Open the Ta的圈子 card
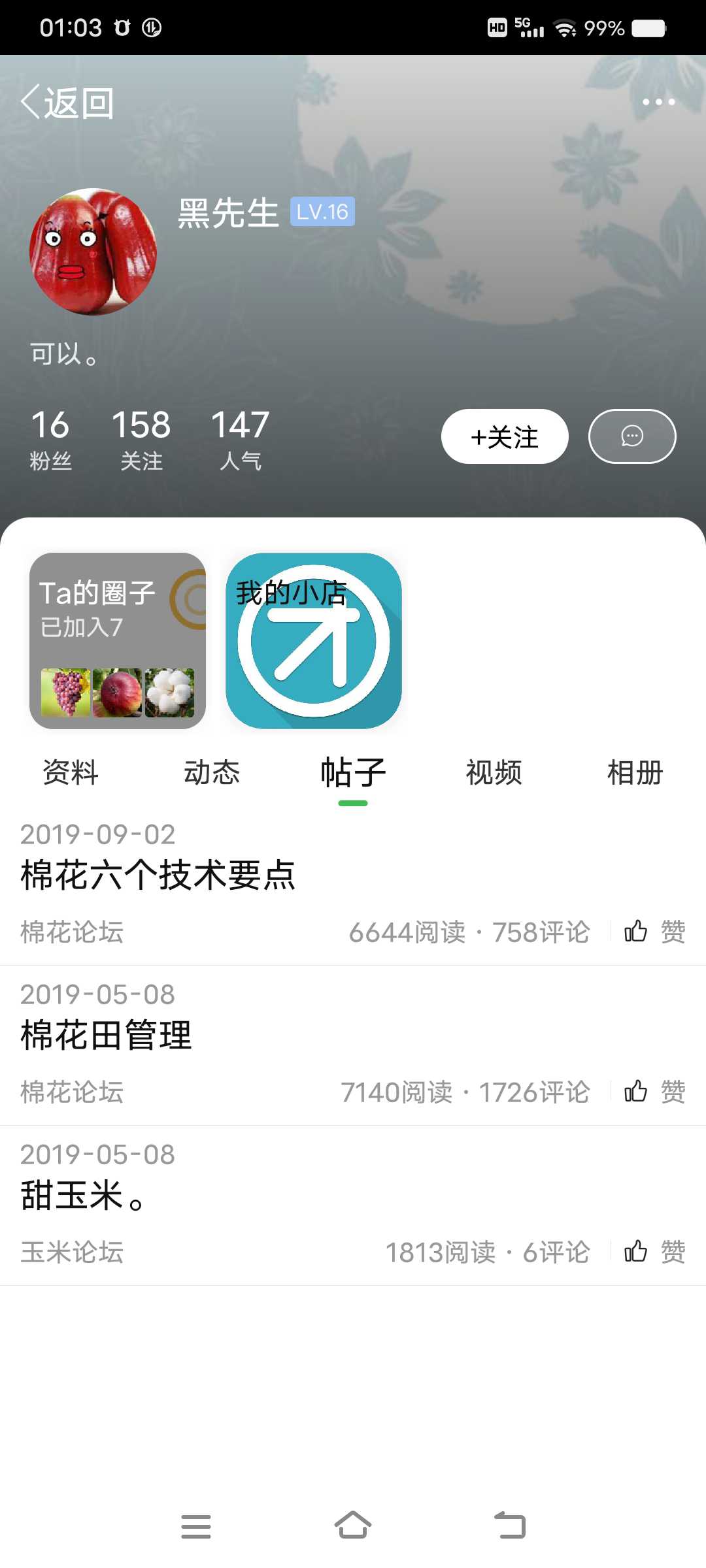706x1568 pixels. click(x=118, y=641)
